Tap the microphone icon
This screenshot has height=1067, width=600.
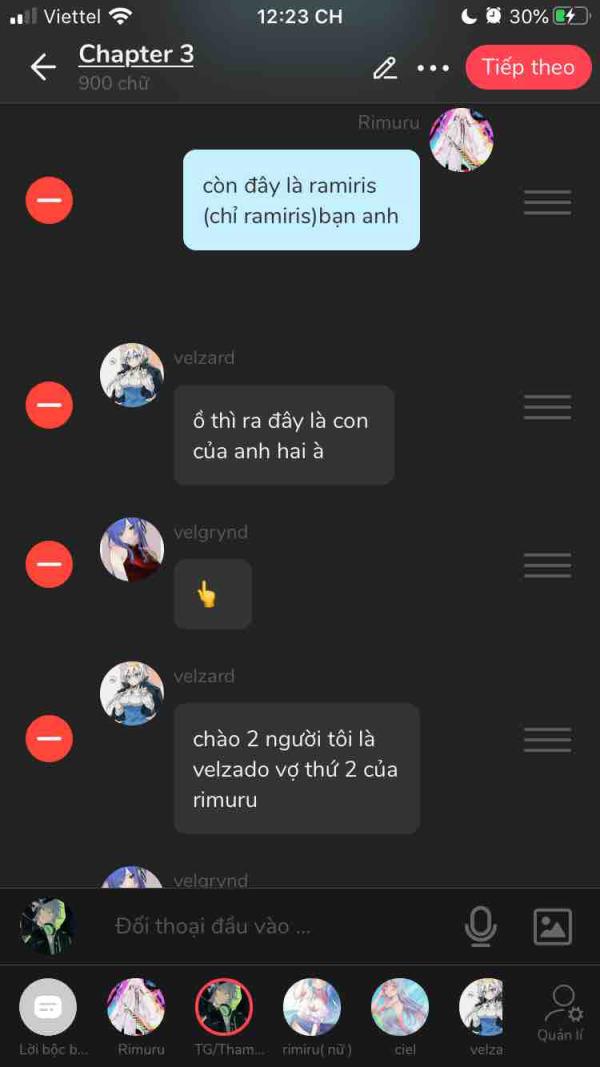click(481, 926)
